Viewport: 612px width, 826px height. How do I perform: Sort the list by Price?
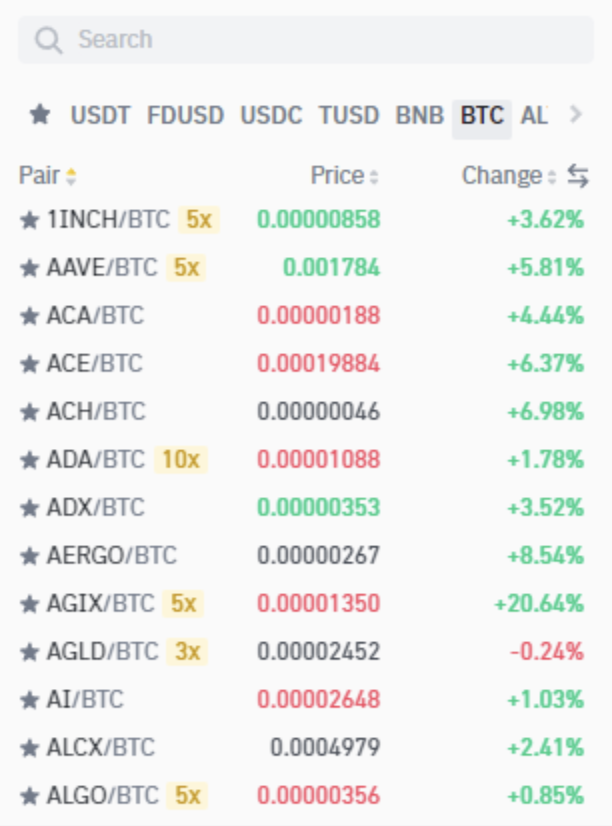[x=344, y=176]
